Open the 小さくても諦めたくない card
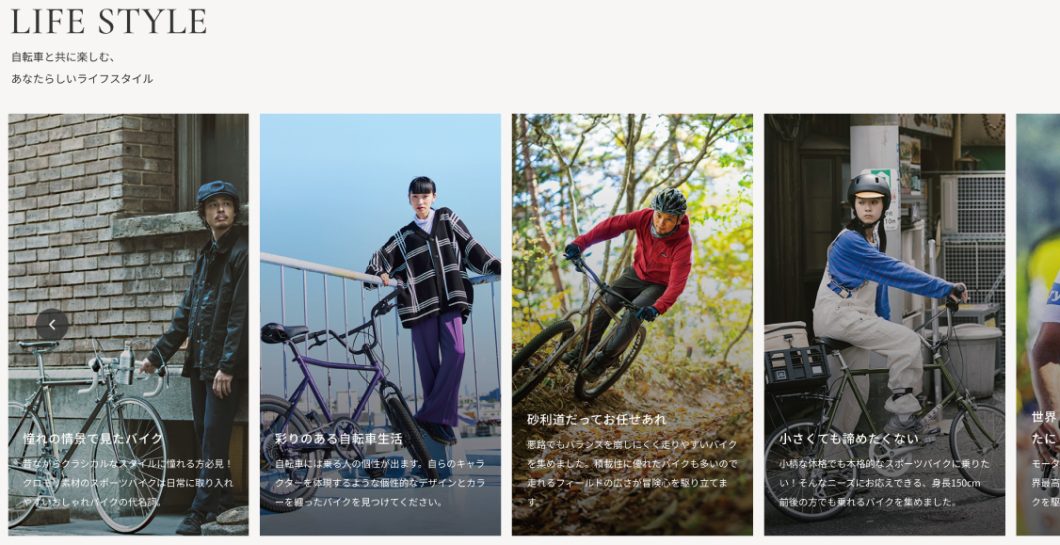Screen dimensions: 1060x545 click(x=884, y=325)
